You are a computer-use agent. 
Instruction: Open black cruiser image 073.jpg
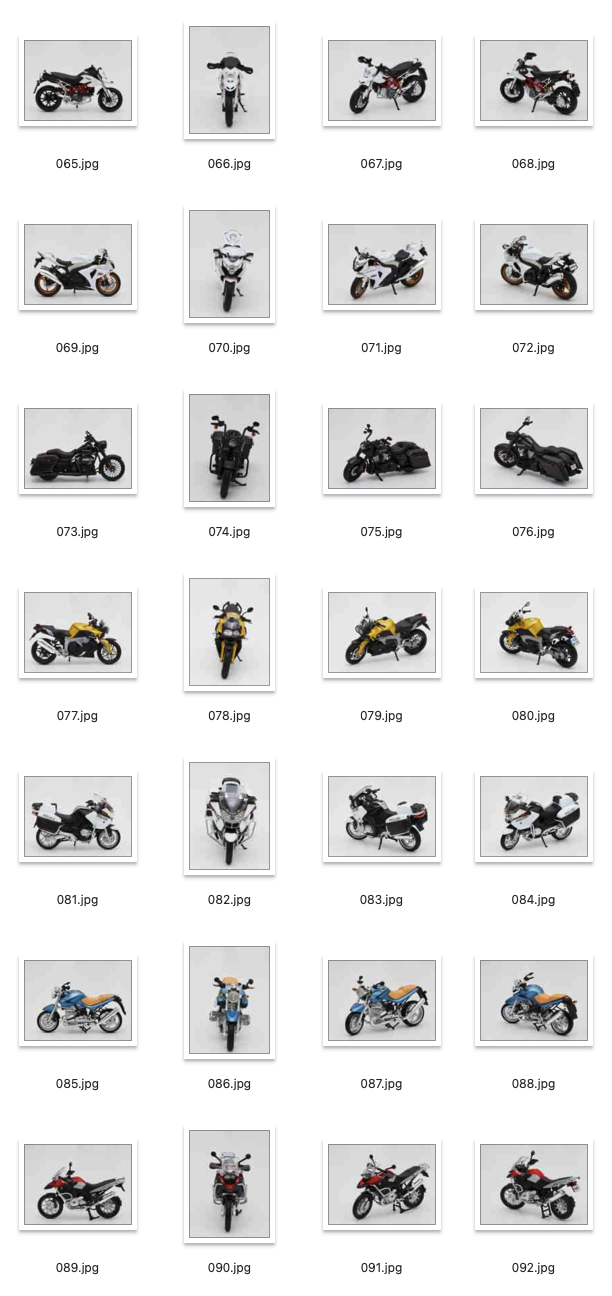78,448
